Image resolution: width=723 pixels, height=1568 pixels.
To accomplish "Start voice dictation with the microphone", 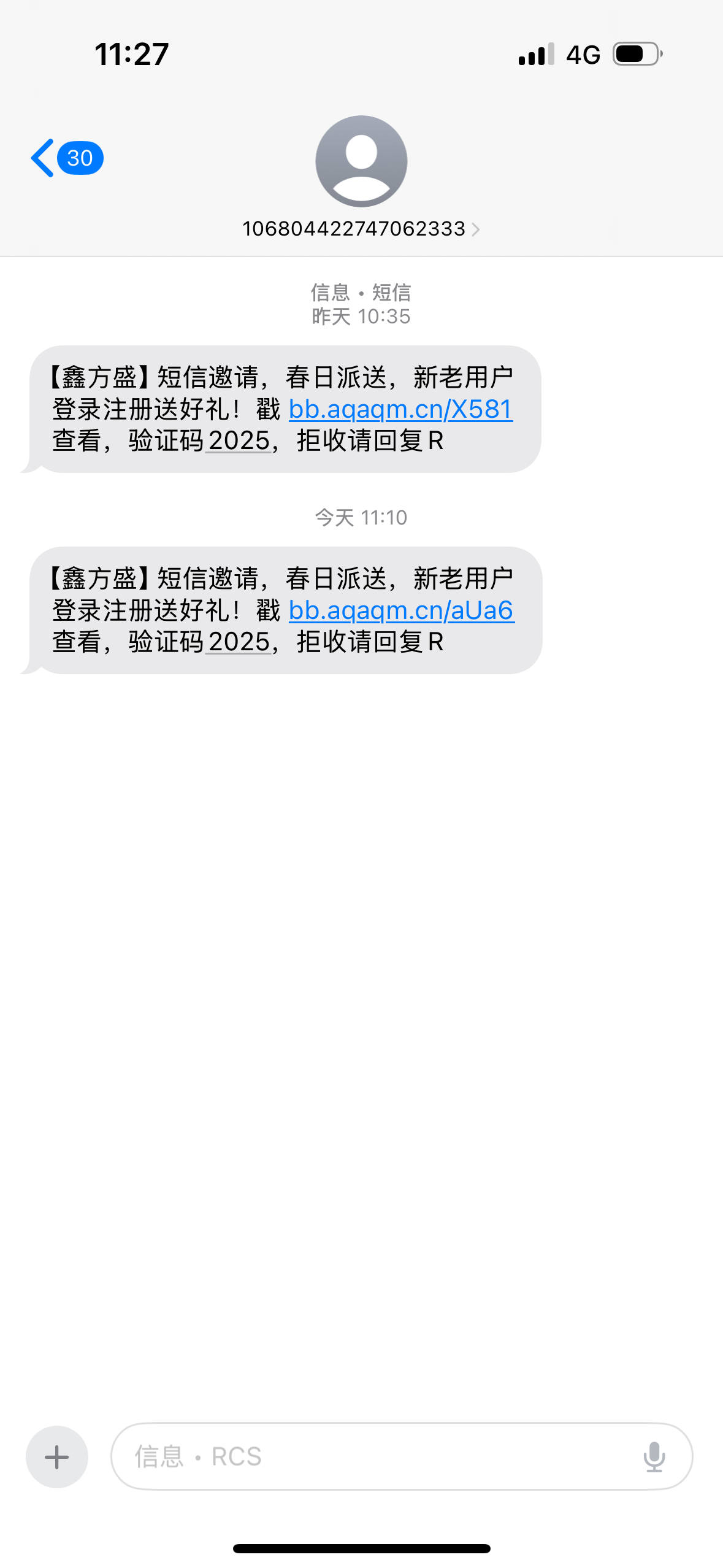I will [654, 1456].
